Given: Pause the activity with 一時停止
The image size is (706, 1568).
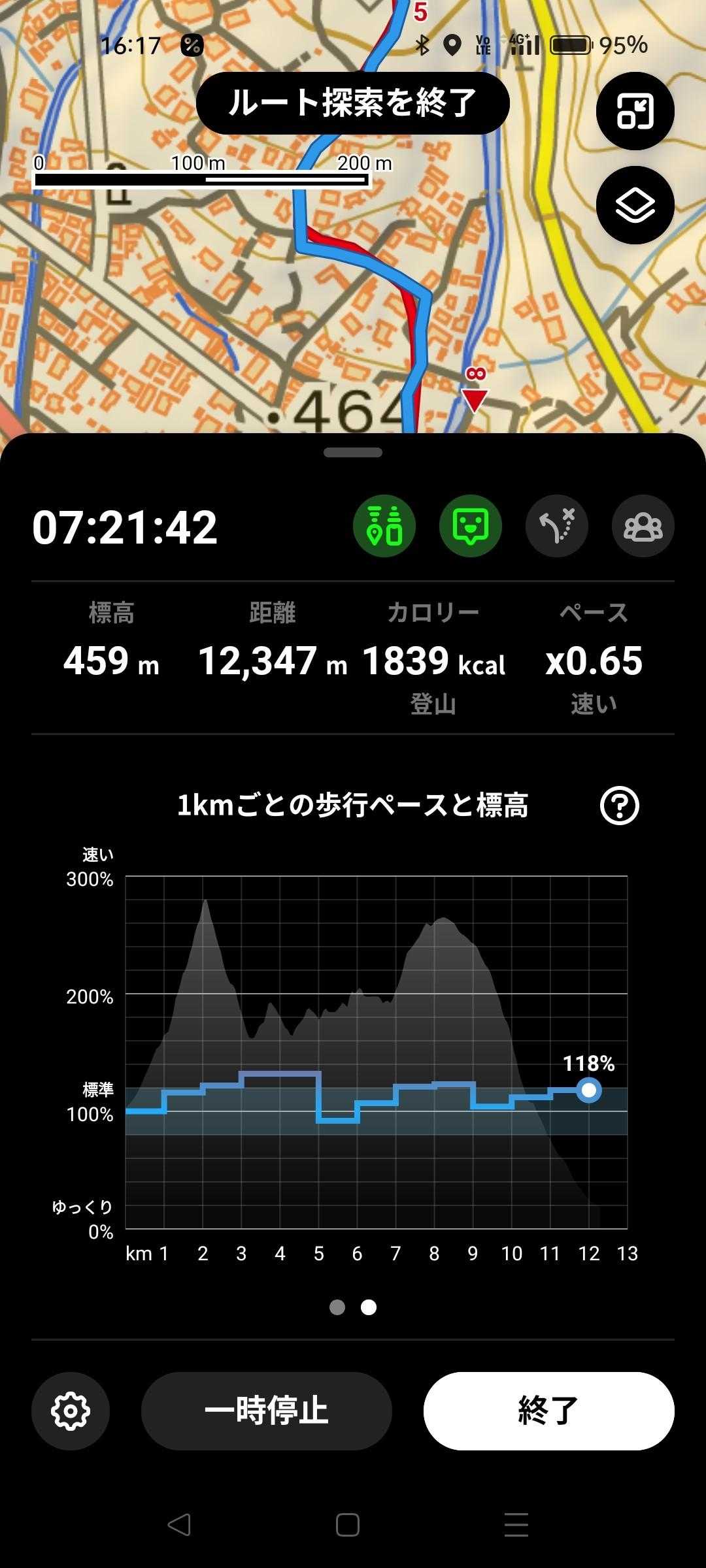Looking at the screenshot, I should coord(266,1411).
